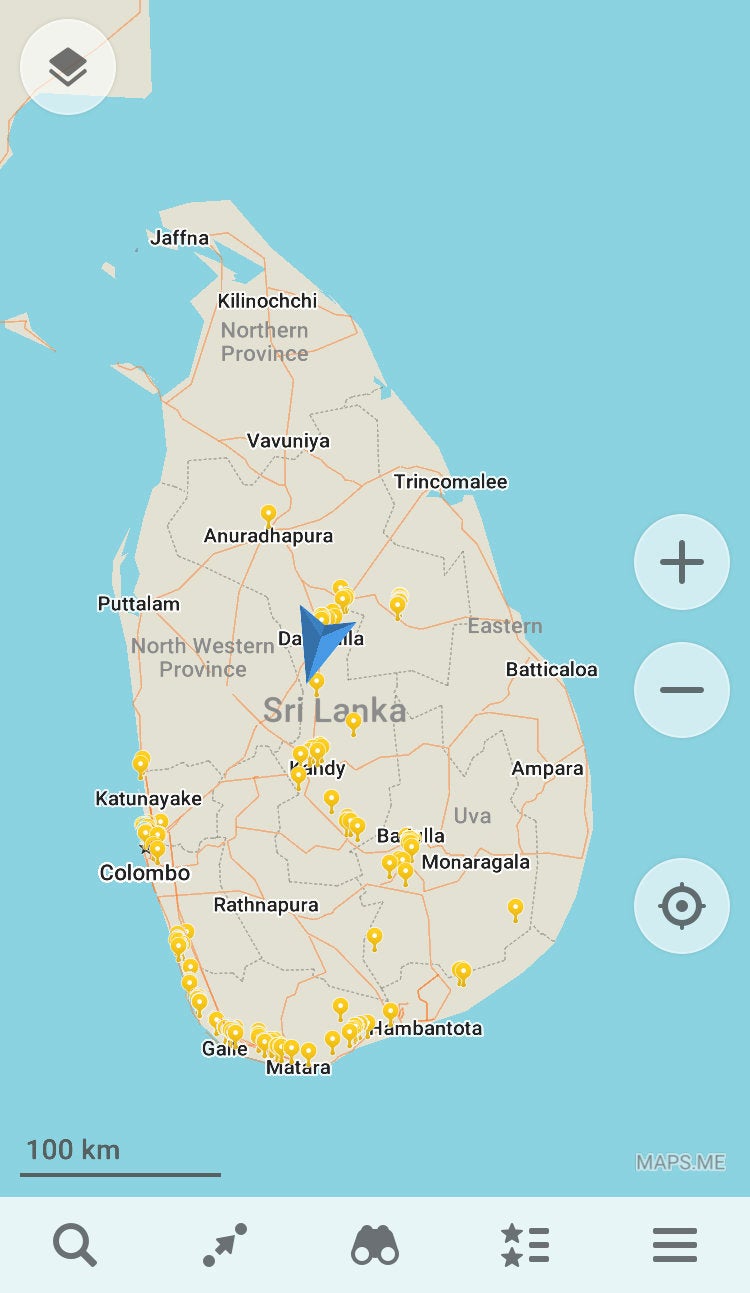This screenshot has width=750, height=1293.
Task: Open the map layers button
Action: point(68,67)
